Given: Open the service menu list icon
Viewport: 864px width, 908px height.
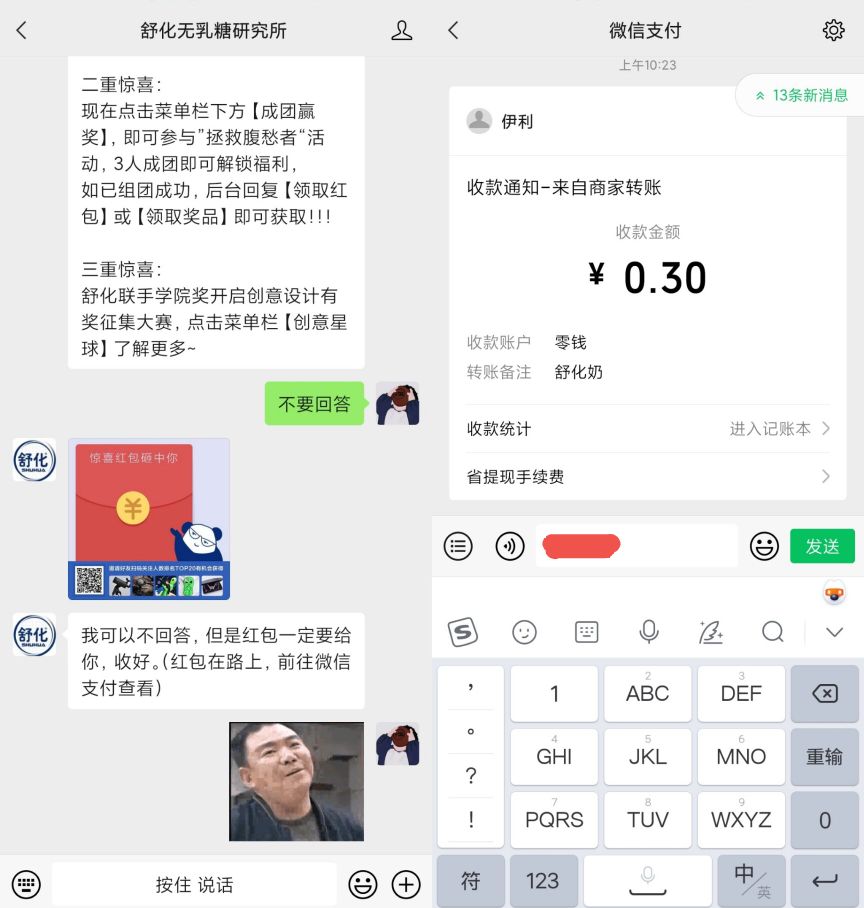Looking at the screenshot, I should [458, 546].
